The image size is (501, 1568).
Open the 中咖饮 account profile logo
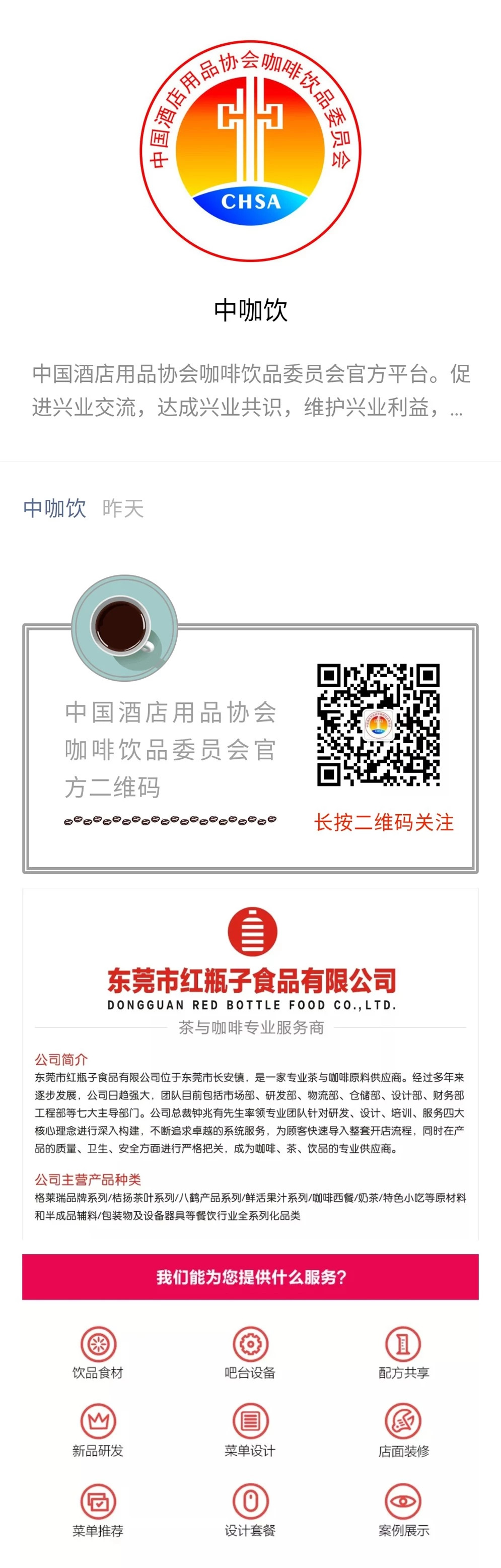click(x=251, y=151)
